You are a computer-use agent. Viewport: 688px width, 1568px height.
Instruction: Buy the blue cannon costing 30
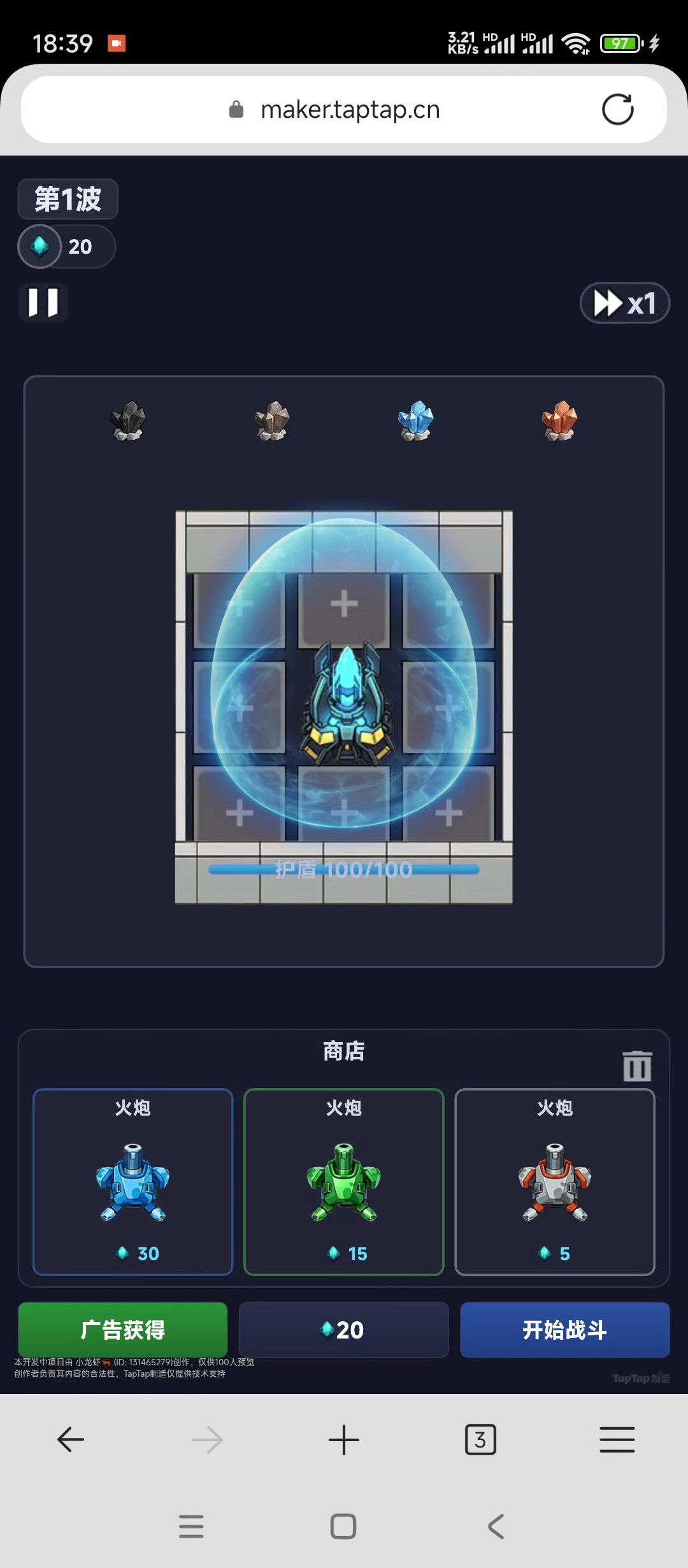tap(133, 1182)
